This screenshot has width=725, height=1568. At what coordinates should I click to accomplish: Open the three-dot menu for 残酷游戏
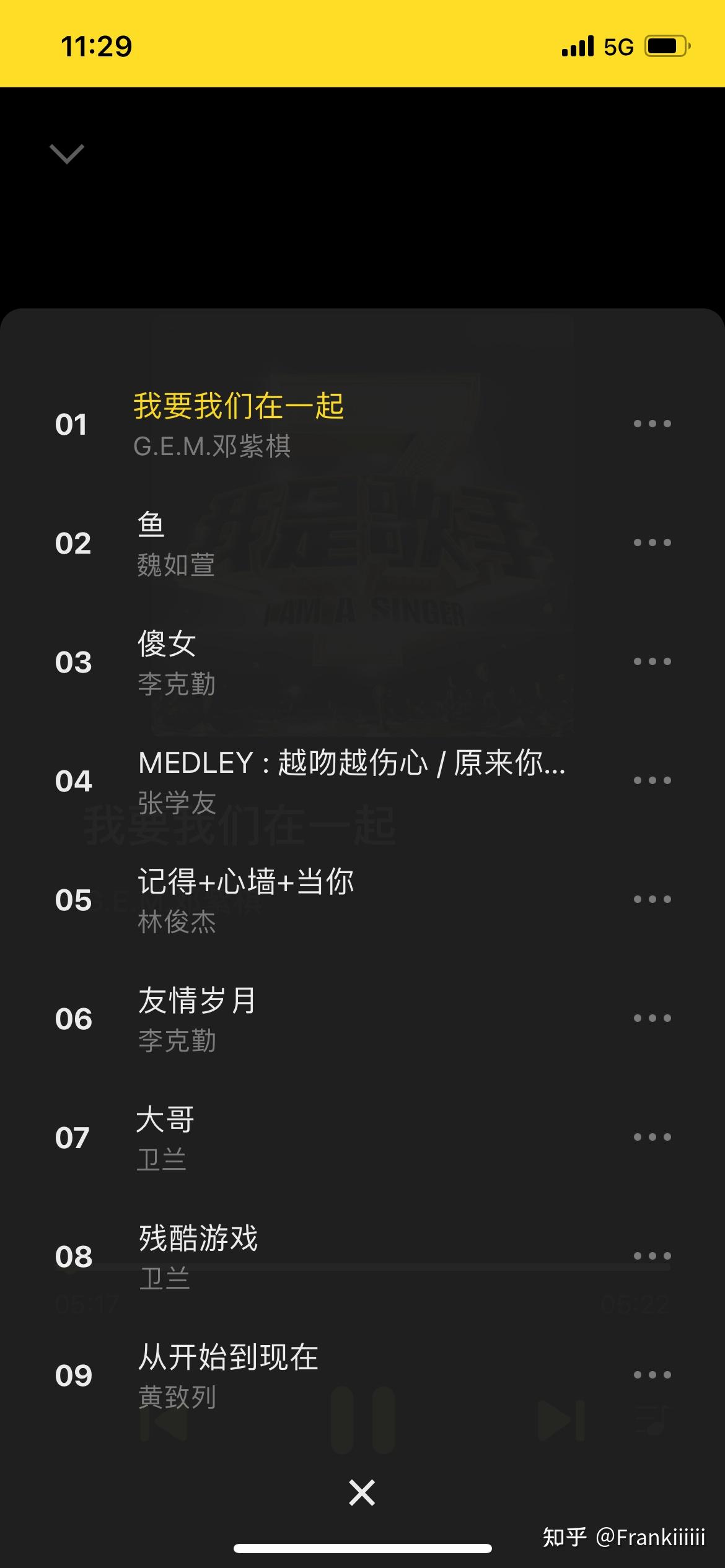tap(652, 1256)
